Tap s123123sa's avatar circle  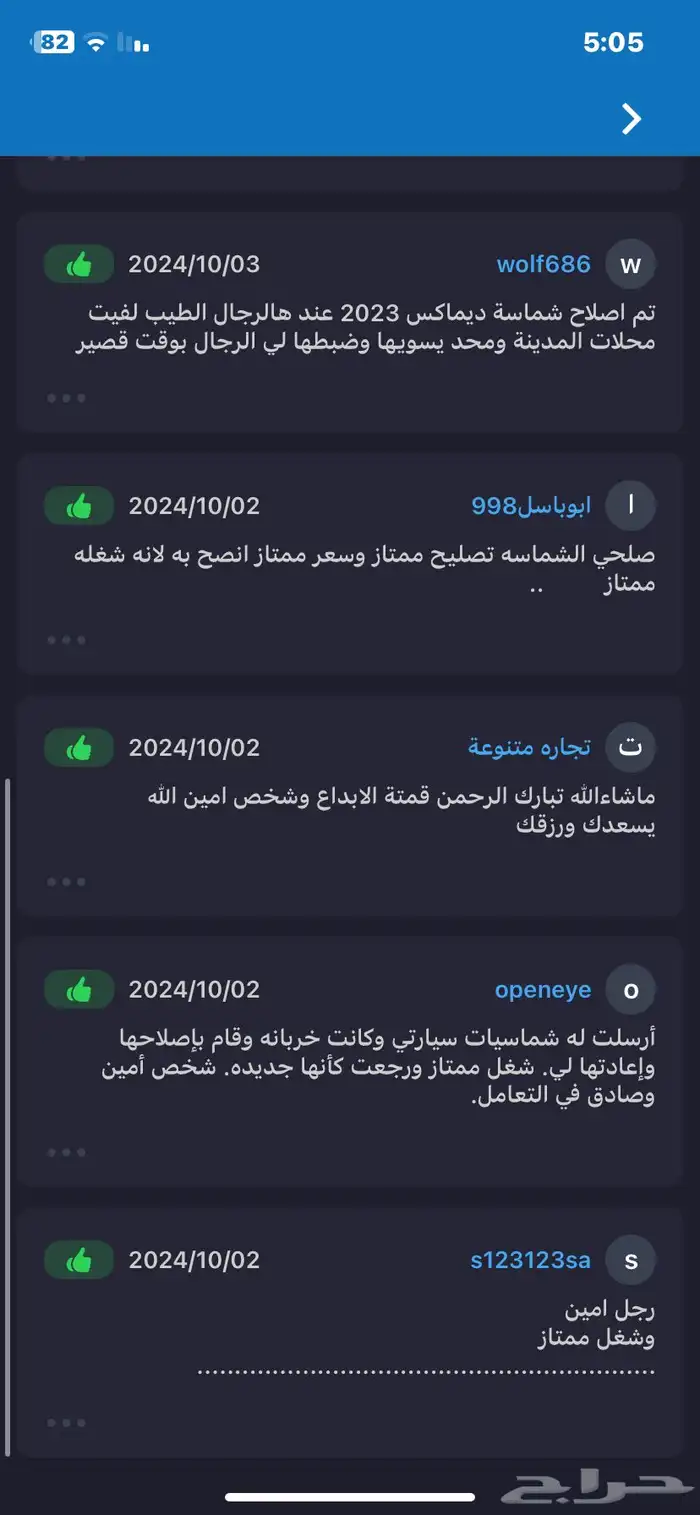631,1260
